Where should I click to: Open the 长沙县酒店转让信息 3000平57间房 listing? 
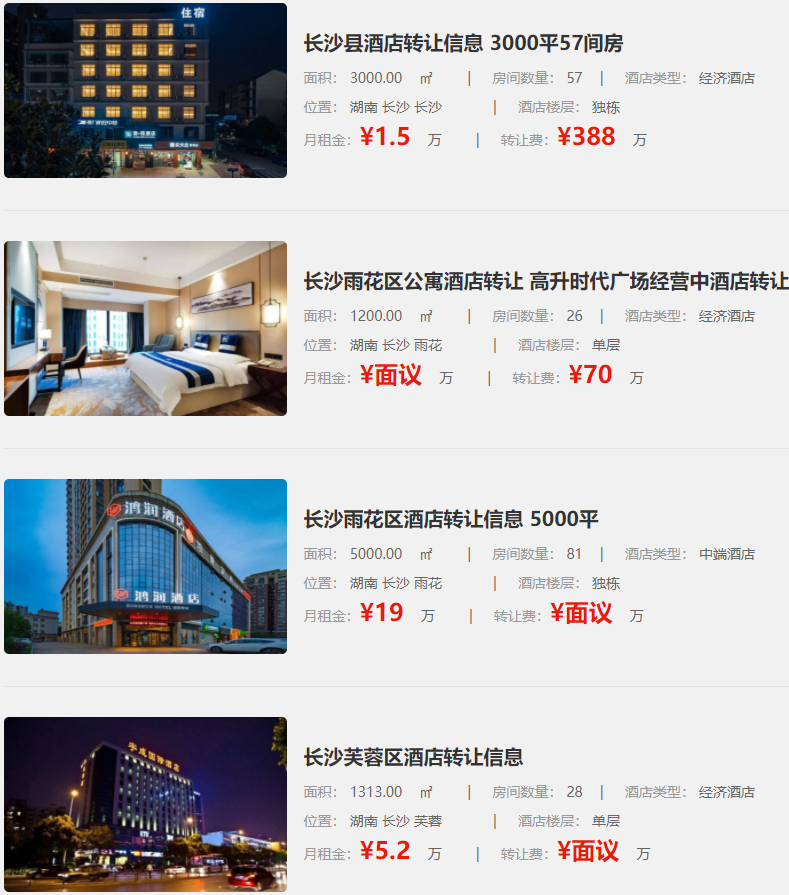coord(463,43)
